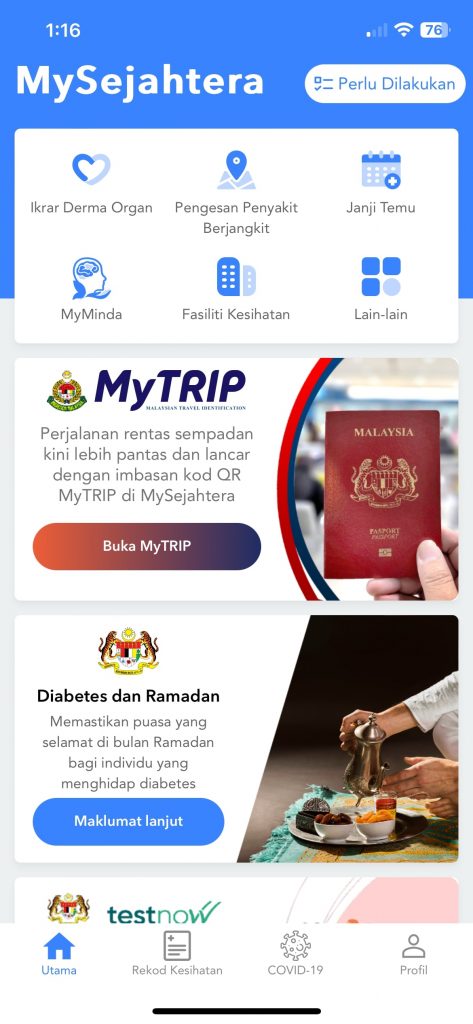Screen dimensions: 473x1024
Task: Open Janji Temu appointments
Action: coord(381,184)
